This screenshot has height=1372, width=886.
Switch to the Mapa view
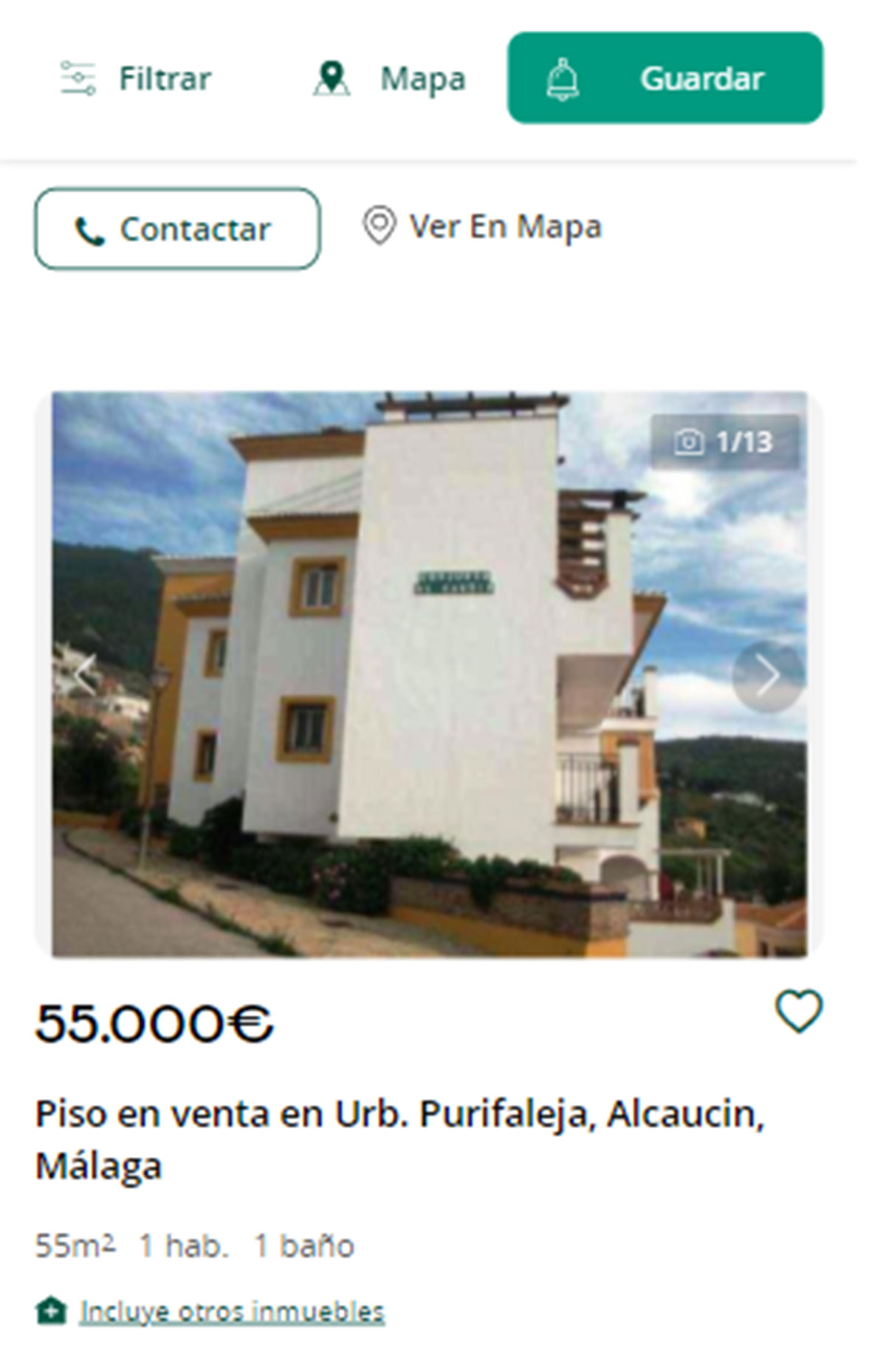(x=390, y=78)
